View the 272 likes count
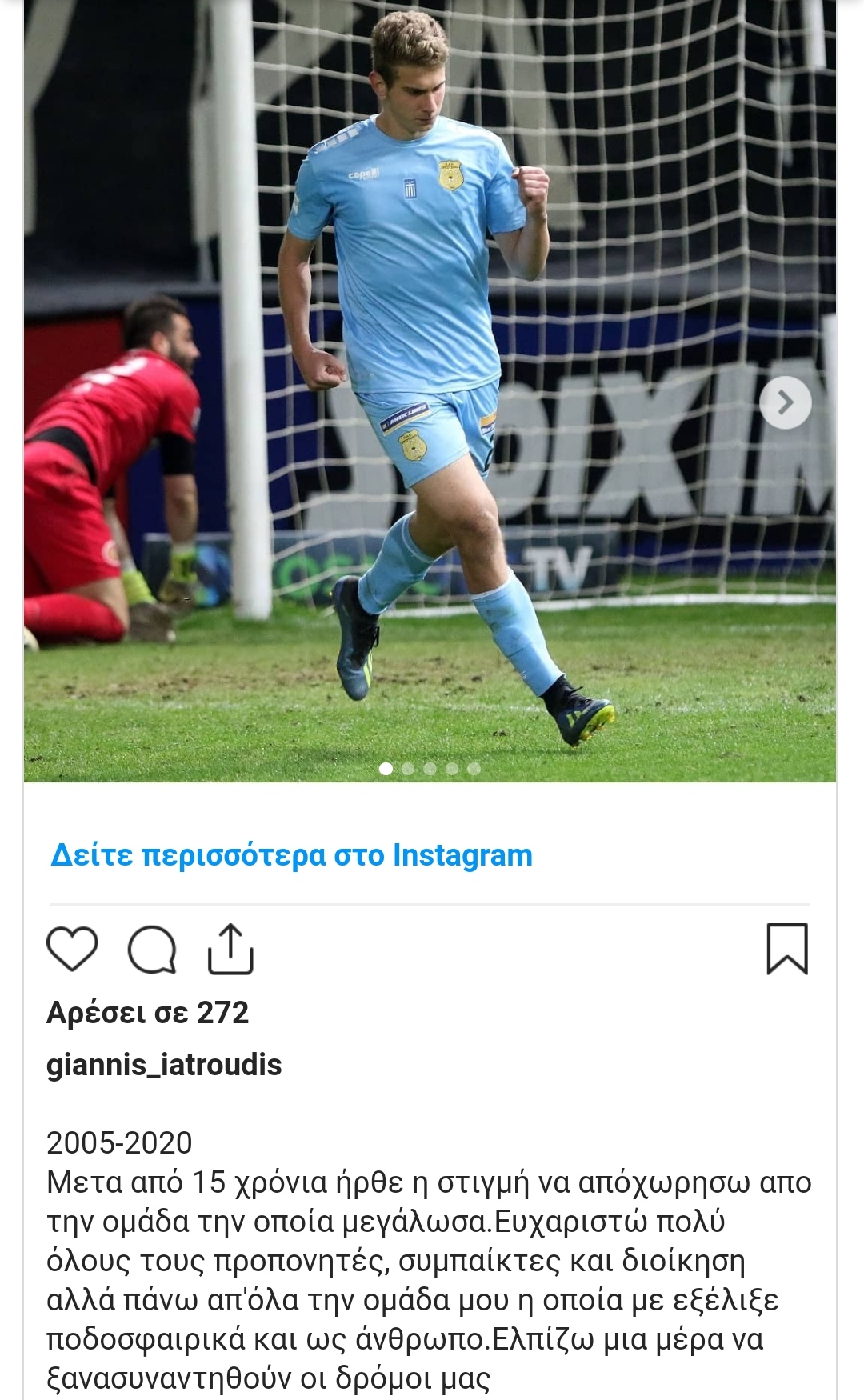The height and width of the screenshot is (1400, 864). point(148,1013)
